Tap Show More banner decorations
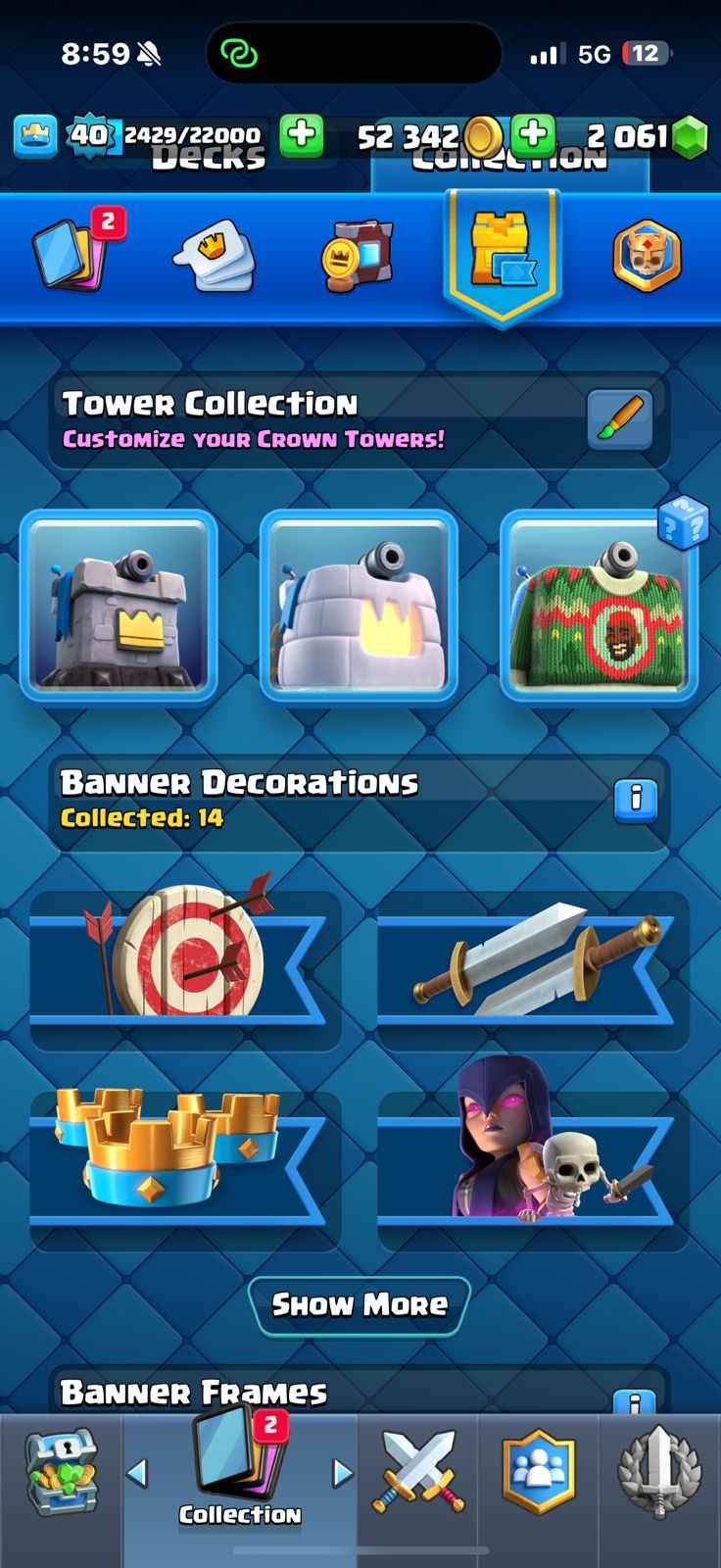This screenshot has height=1568, width=721. coord(360,1305)
